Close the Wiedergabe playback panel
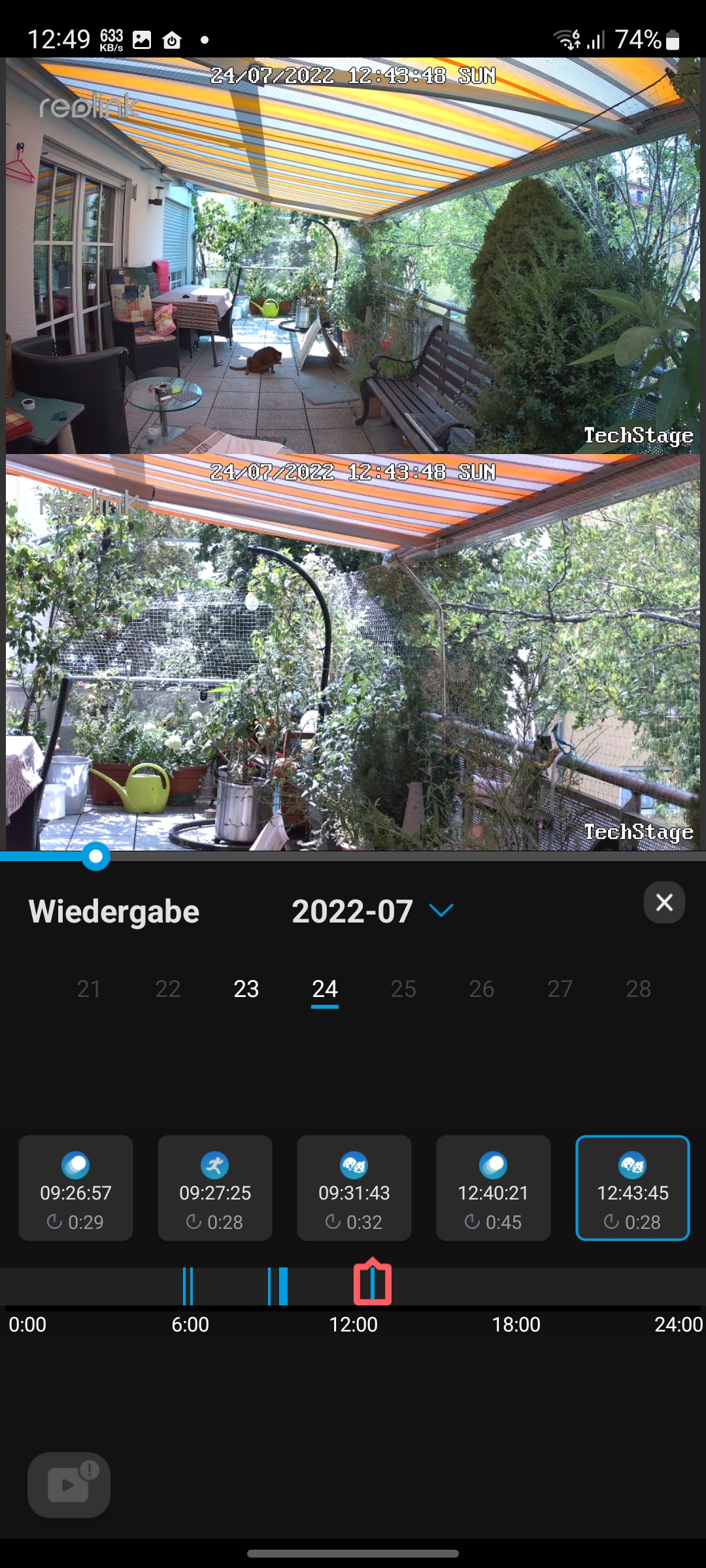706x1568 pixels. click(x=664, y=902)
